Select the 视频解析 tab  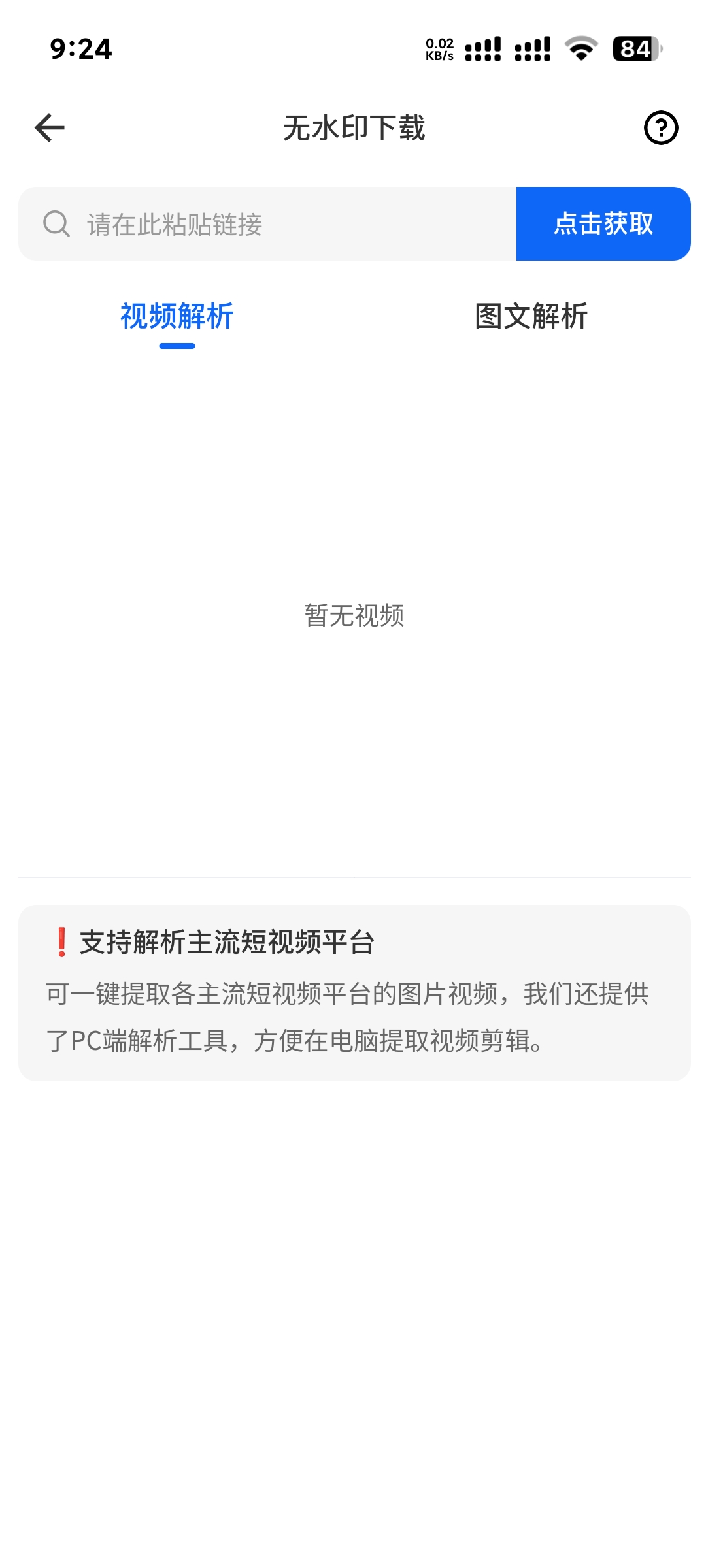(x=177, y=317)
